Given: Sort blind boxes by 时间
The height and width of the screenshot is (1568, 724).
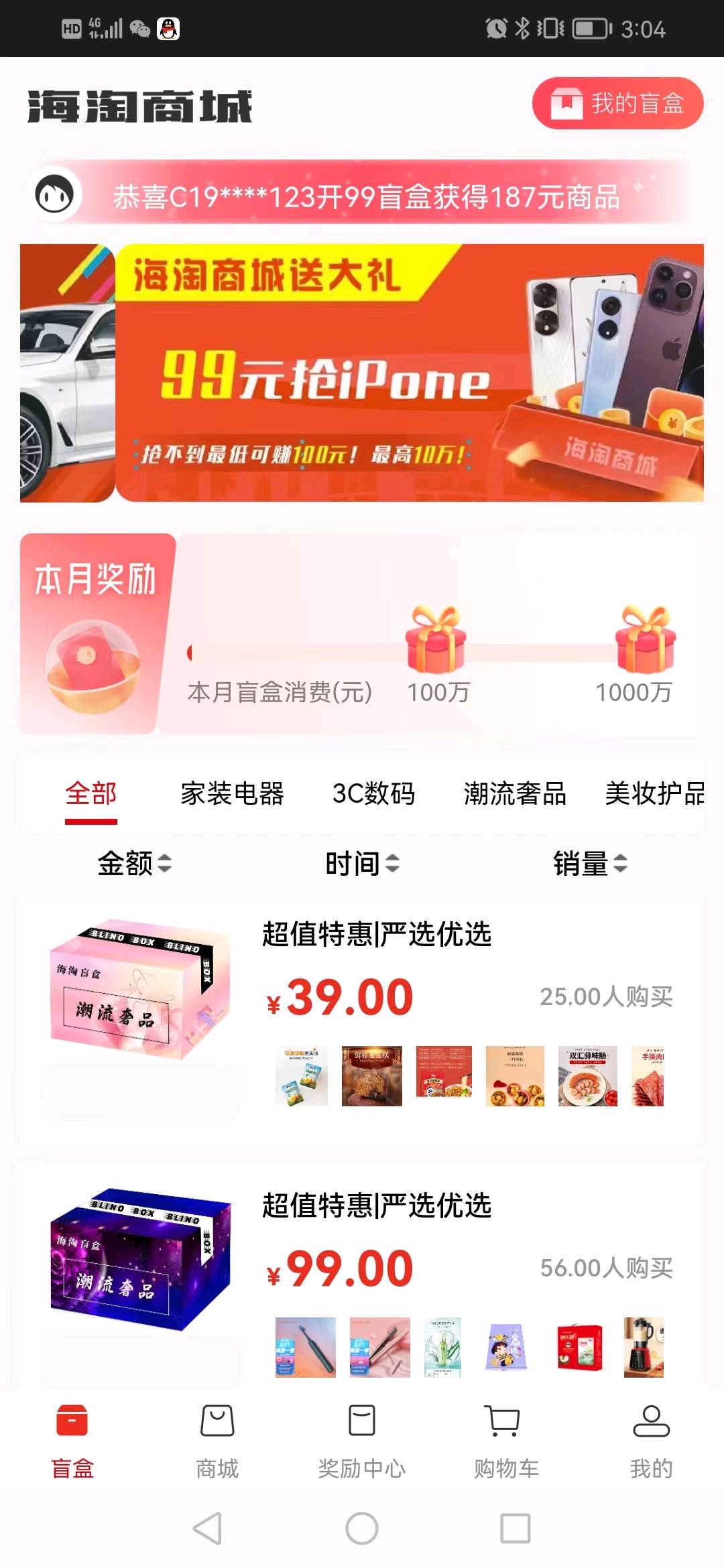Looking at the screenshot, I should click(x=362, y=864).
